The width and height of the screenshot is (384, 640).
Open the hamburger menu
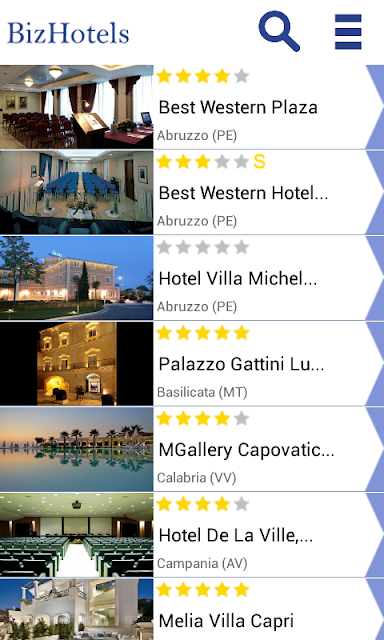coord(348,31)
